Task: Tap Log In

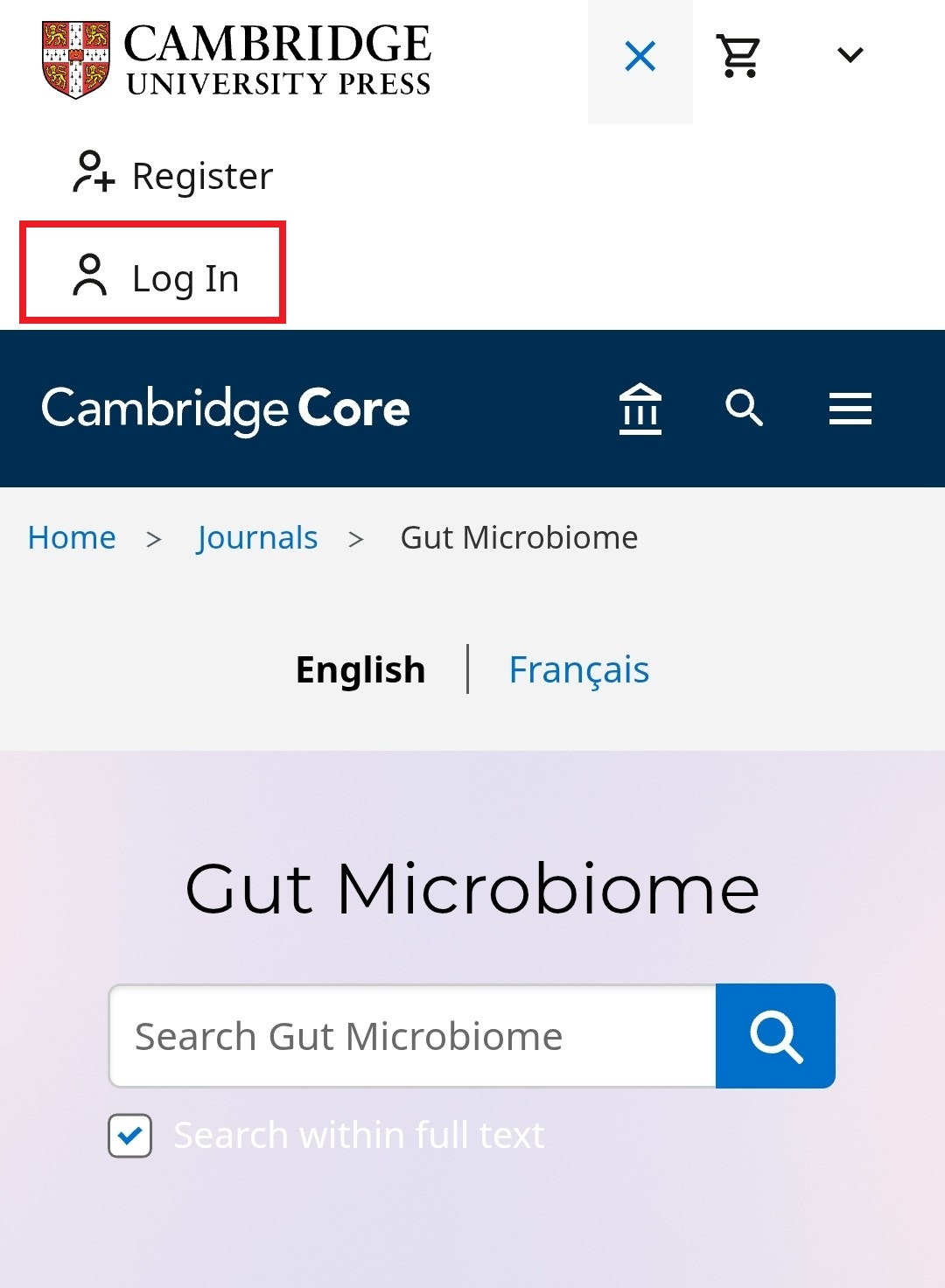Action: (154, 276)
